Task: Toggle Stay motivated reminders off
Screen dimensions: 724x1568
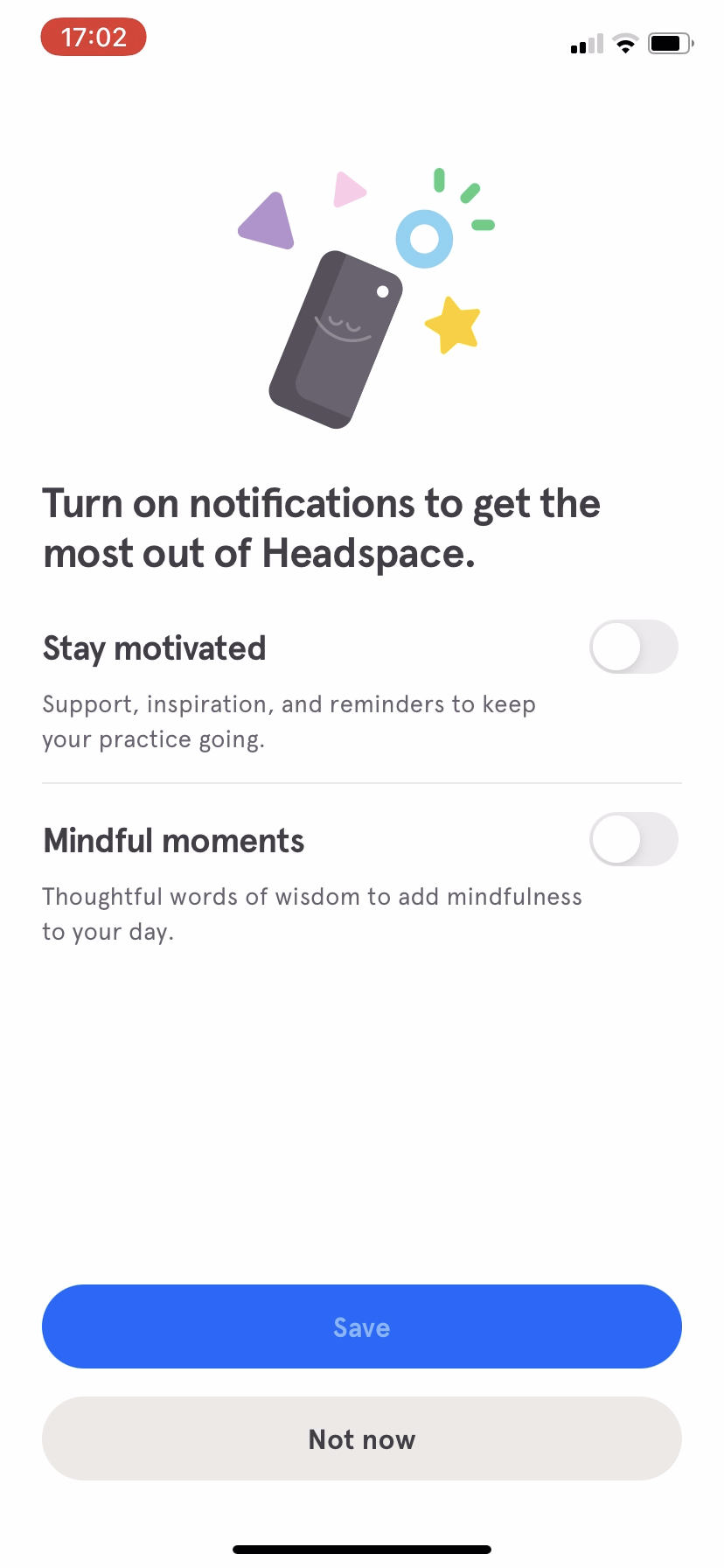Action: click(634, 647)
